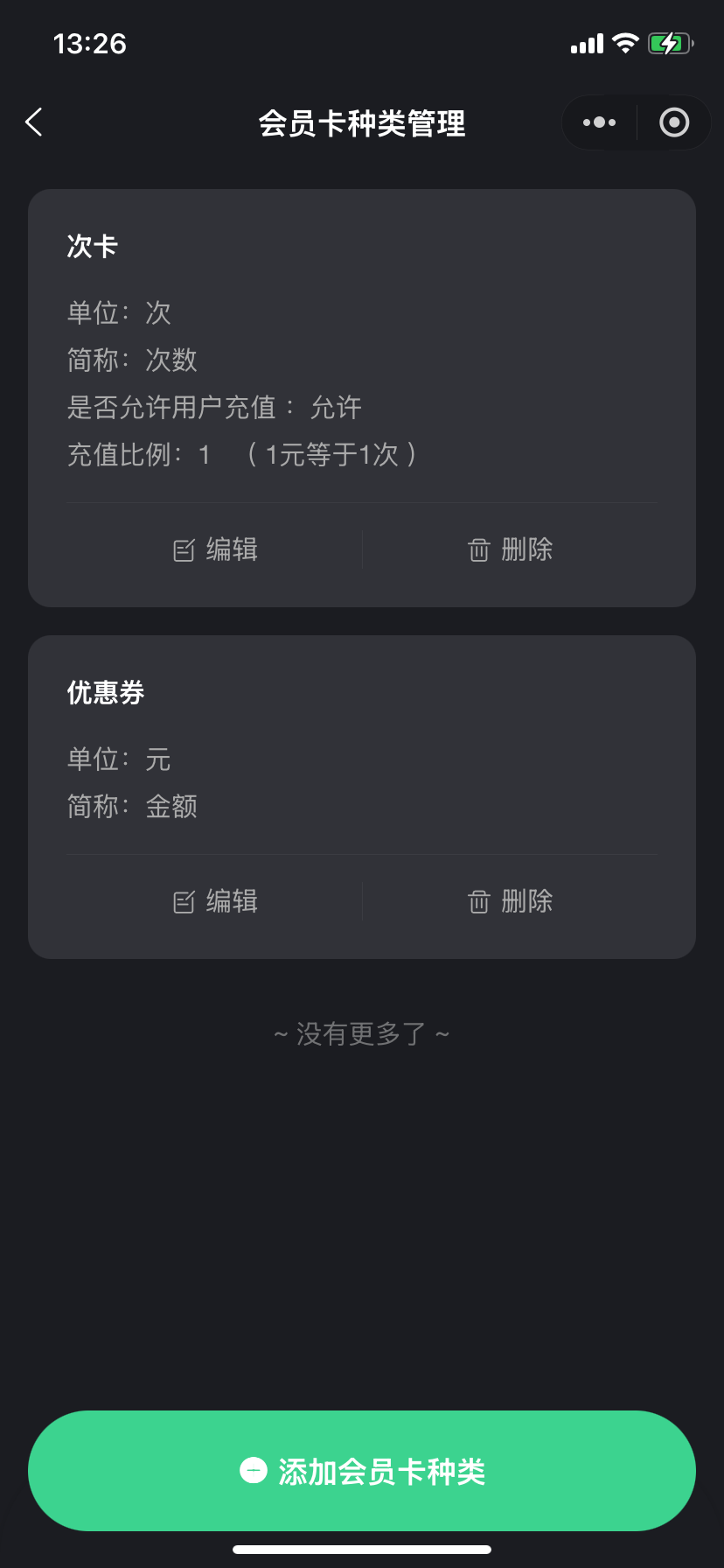Open the mini program three-dot menu
This screenshot has height=1568, width=724.
pyautogui.click(x=599, y=122)
